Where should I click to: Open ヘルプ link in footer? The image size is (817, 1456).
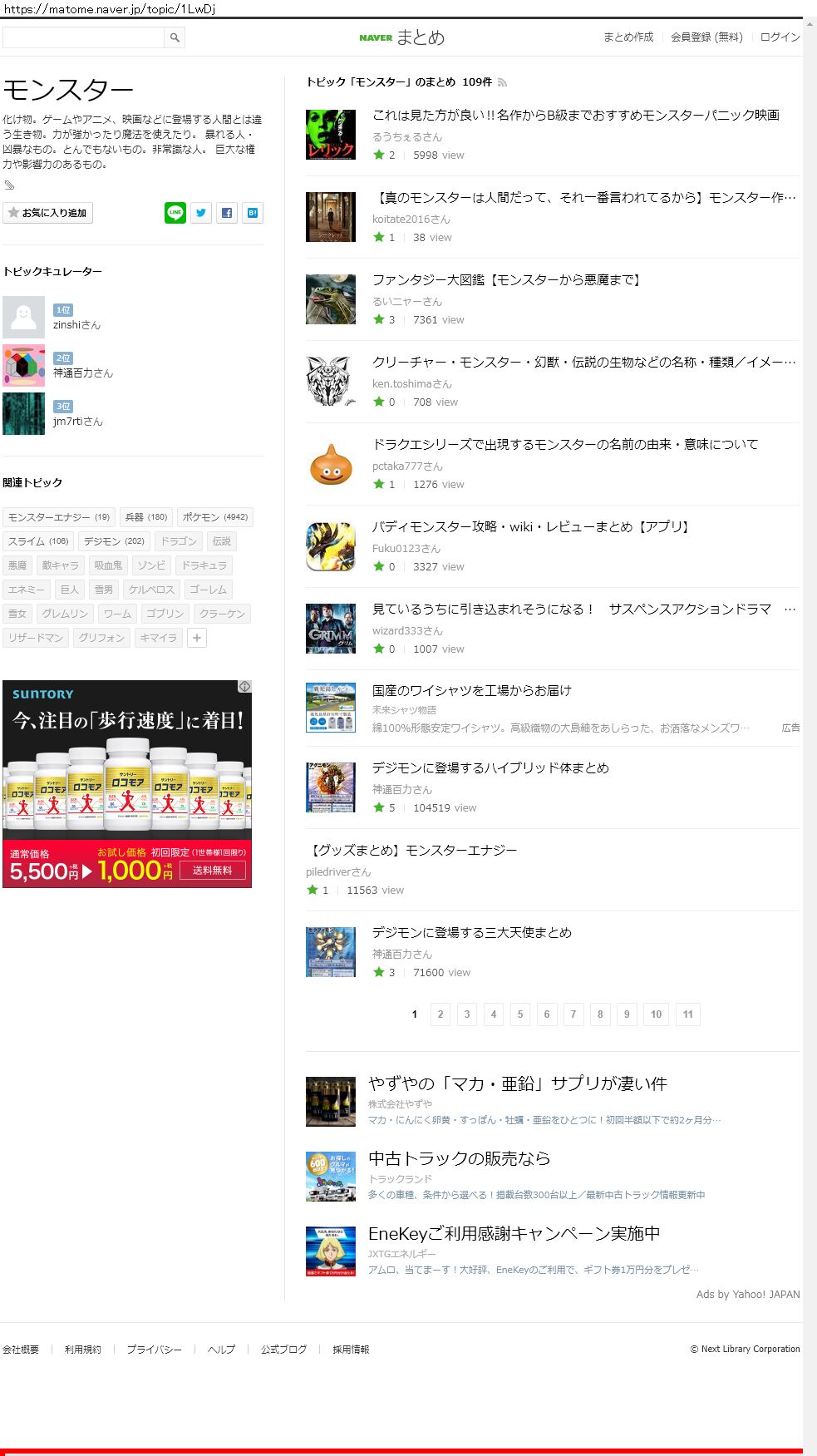[221, 1350]
